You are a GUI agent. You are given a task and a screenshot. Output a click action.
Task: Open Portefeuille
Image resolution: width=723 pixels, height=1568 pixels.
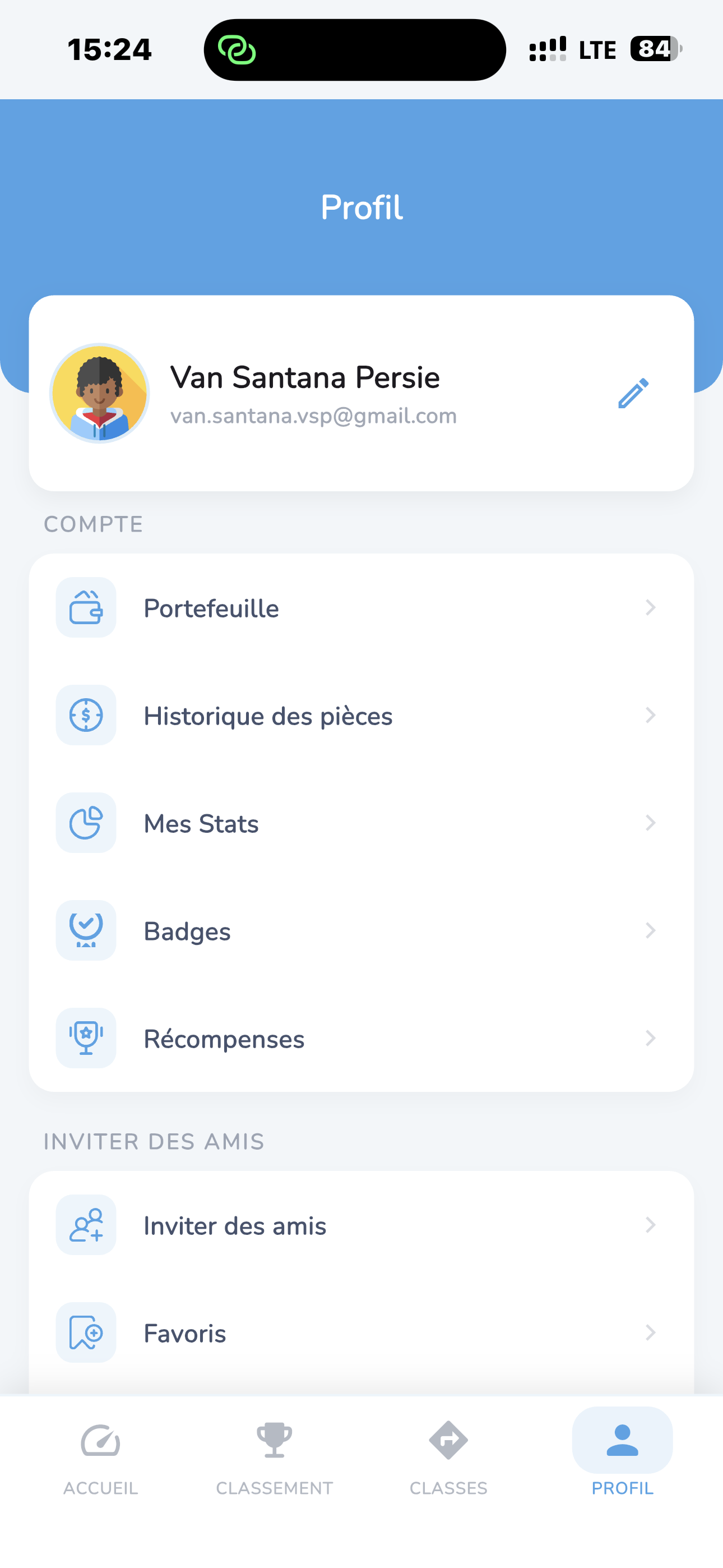click(x=361, y=608)
